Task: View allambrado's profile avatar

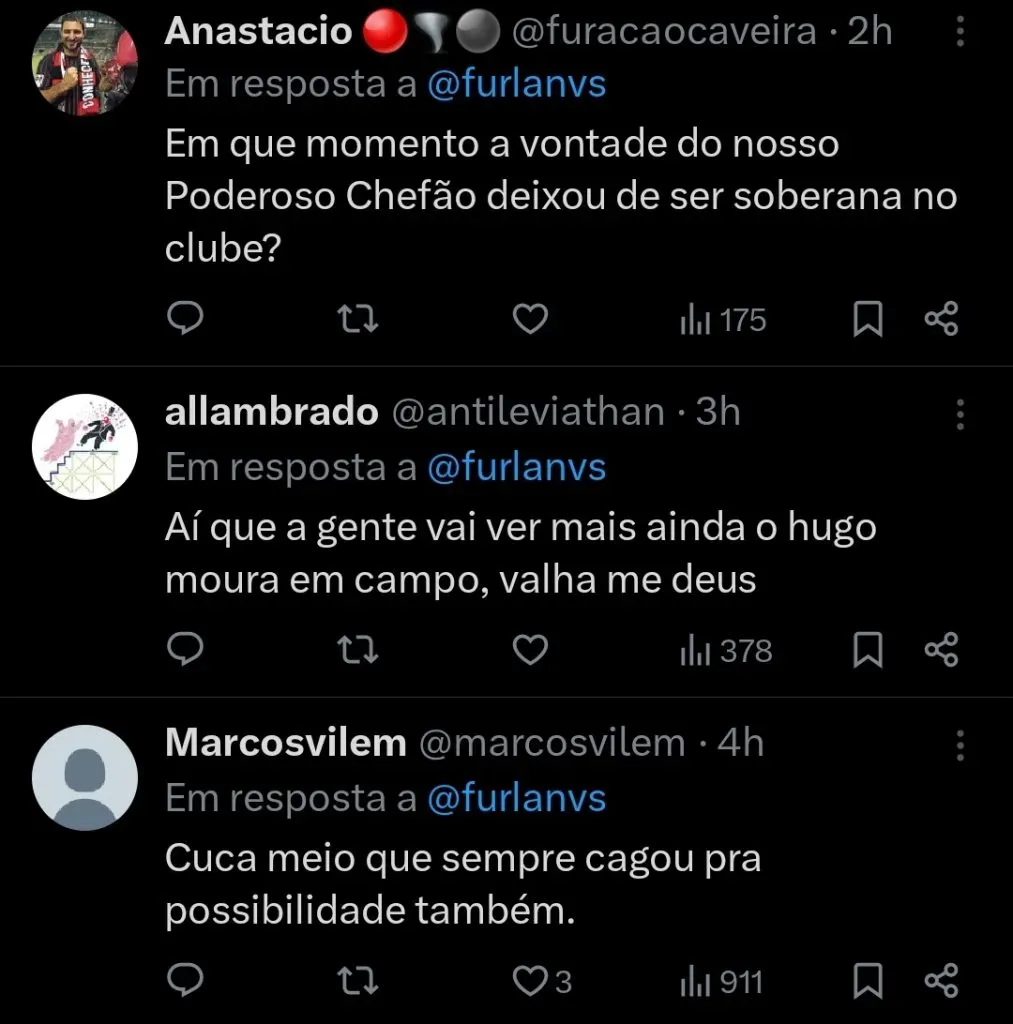Action: (x=84, y=445)
